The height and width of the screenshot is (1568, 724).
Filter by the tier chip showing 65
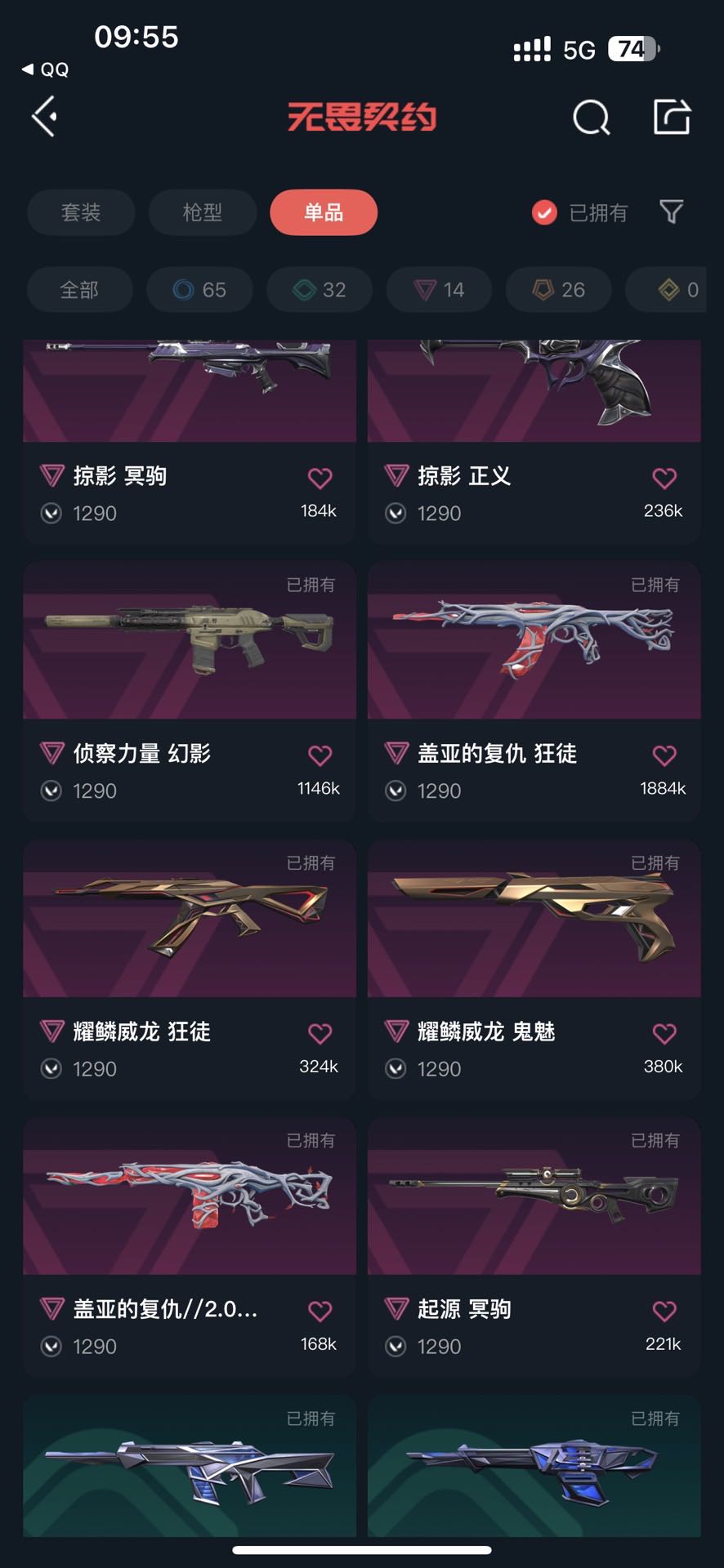click(x=199, y=289)
